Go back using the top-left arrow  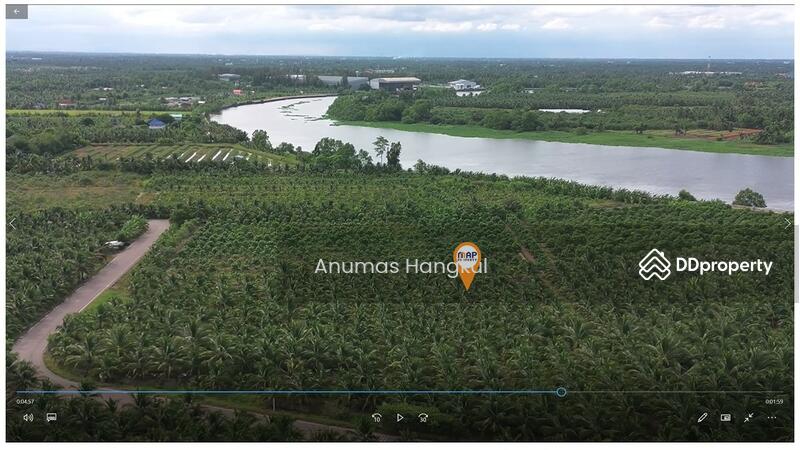[x=16, y=12]
